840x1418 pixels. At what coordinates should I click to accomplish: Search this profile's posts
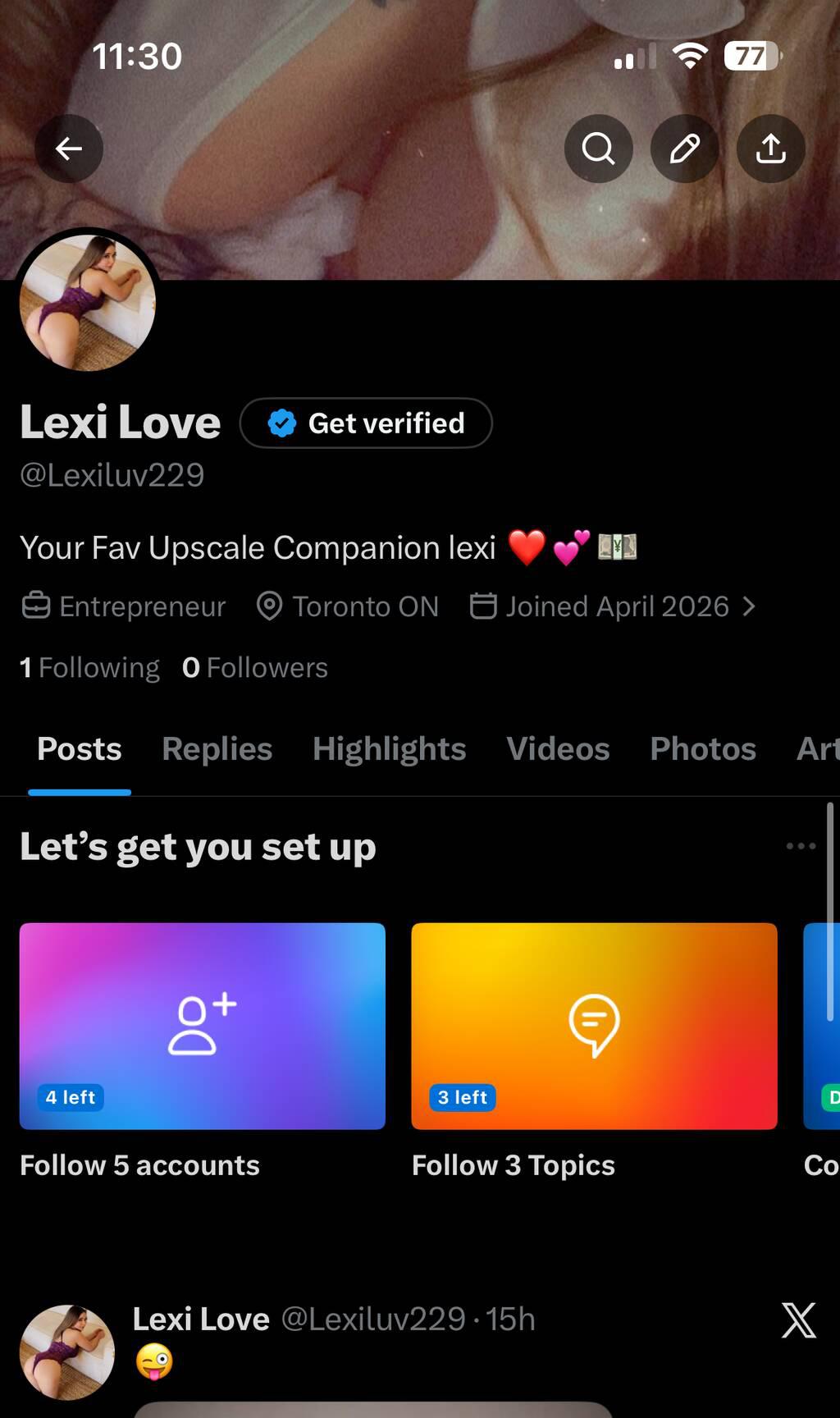(x=599, y=149)
